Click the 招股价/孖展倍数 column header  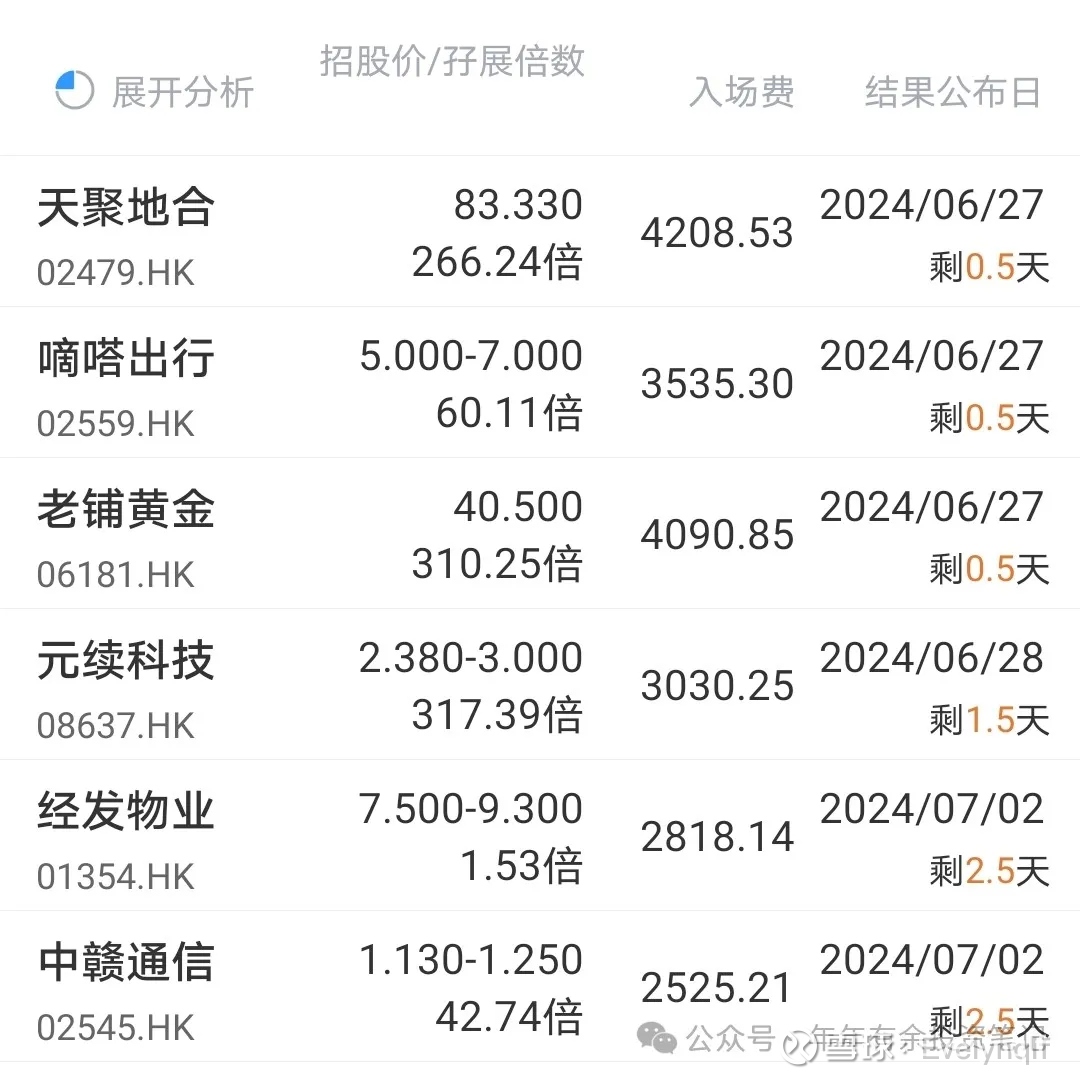452,60
